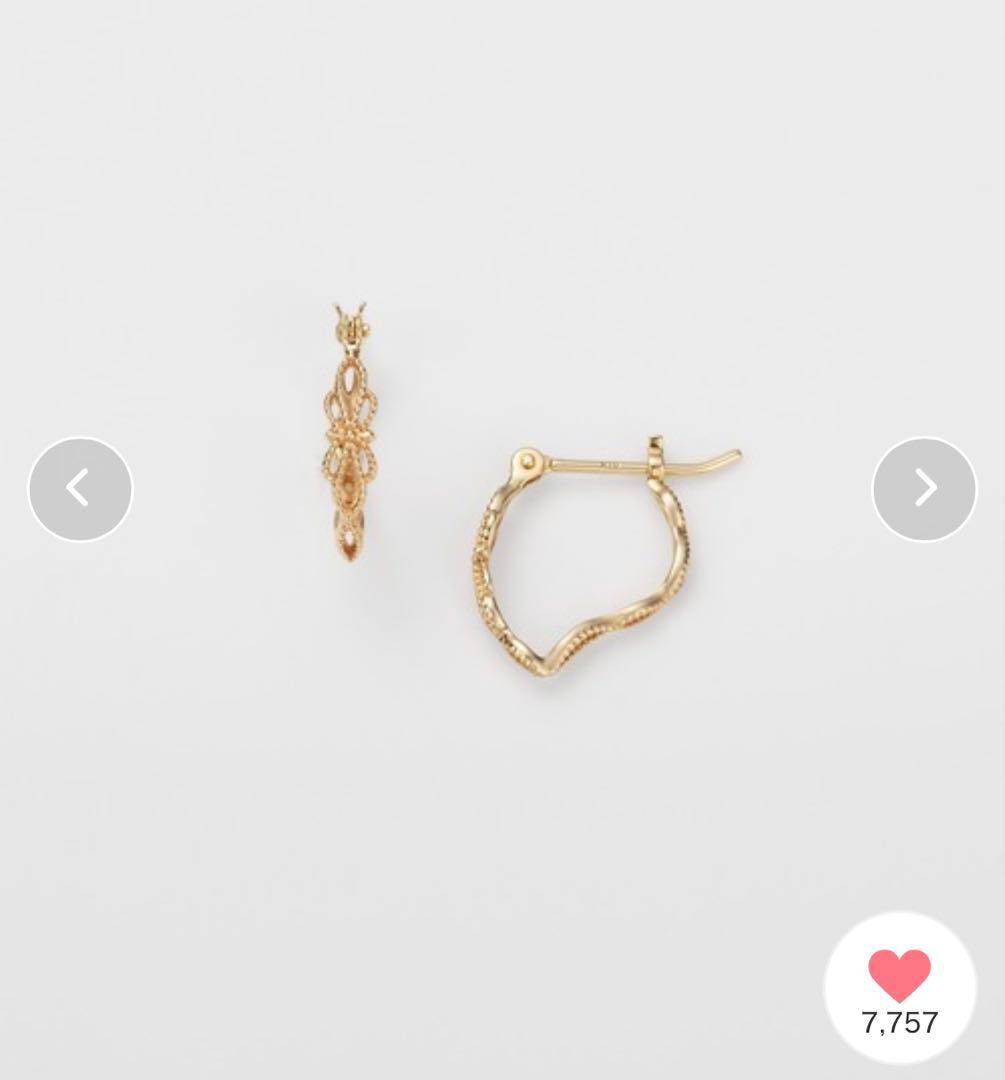
Task: Reverse the carousel using the left chevron
Action: (x=80, y=489)
